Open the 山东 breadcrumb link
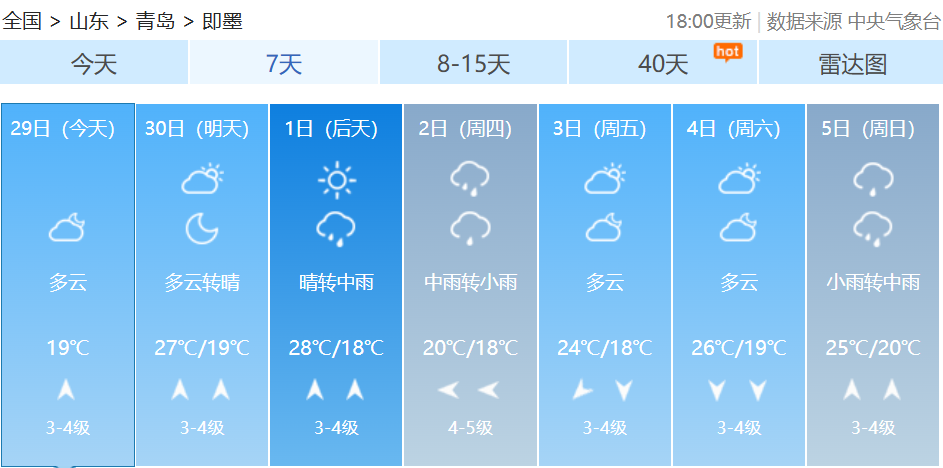The height and width of the screenshot is (468, 943). (88, 21)
